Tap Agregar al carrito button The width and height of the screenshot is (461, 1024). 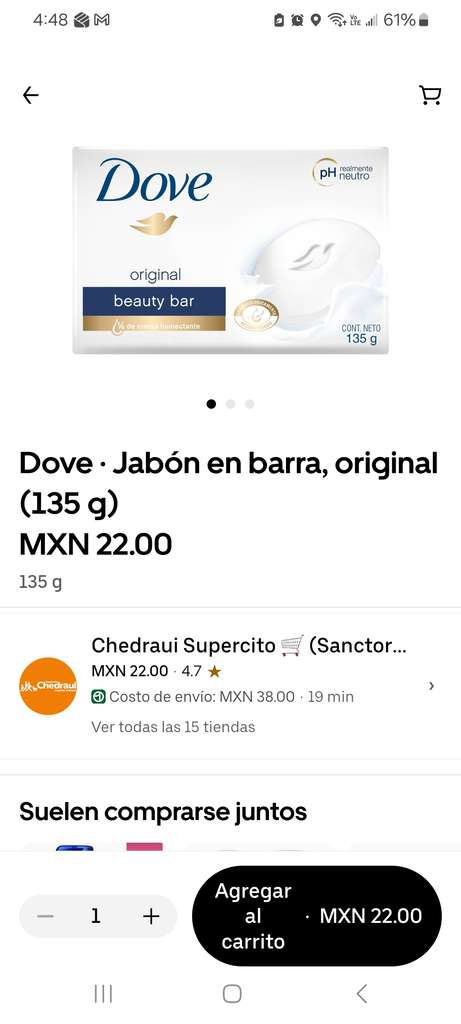pos(317,916)
